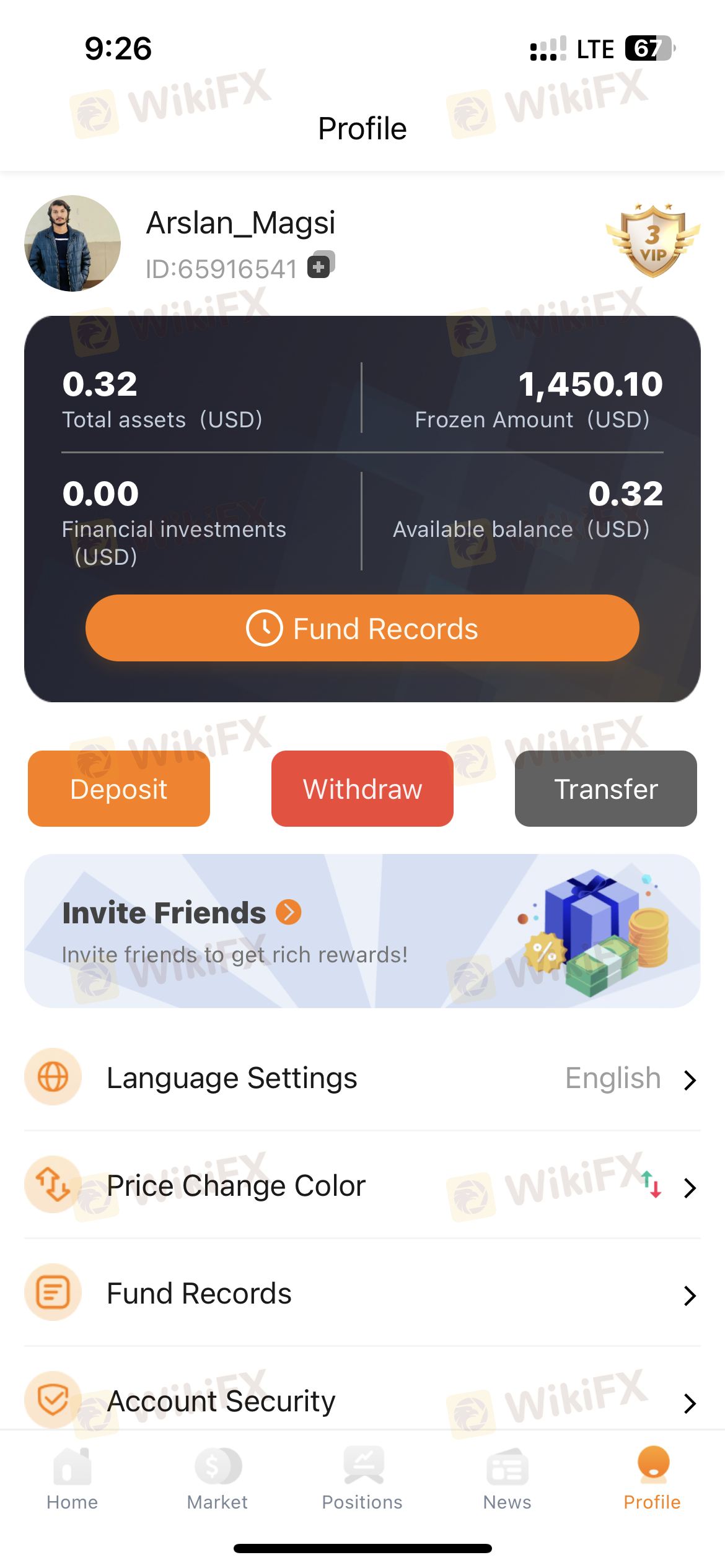This screenshot has width=725, height=1568.
Task: Tap the profile avatar photo
Action: pyautogui.click(x=72, y=243)
